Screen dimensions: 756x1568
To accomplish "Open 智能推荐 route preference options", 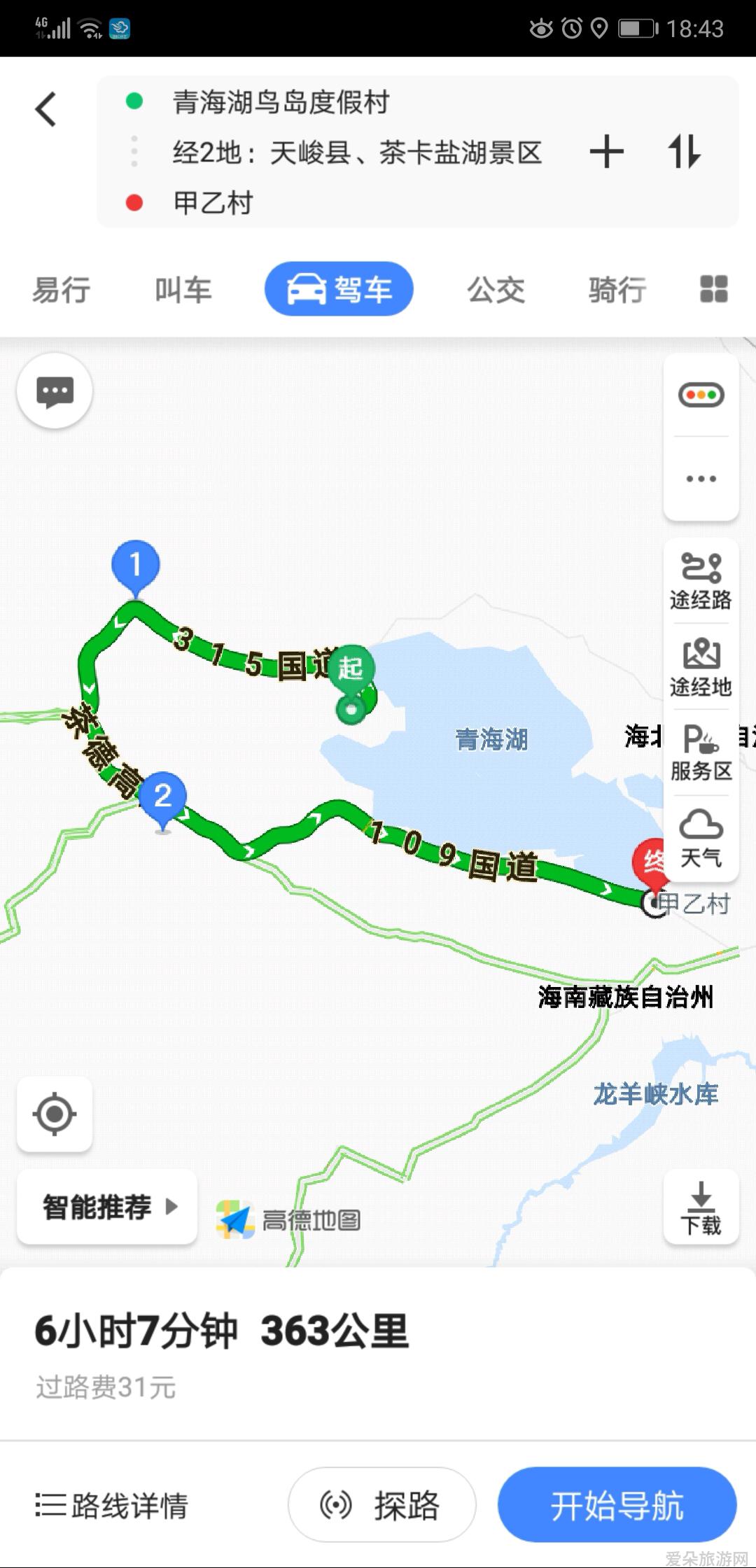I will pos(107,1207).
